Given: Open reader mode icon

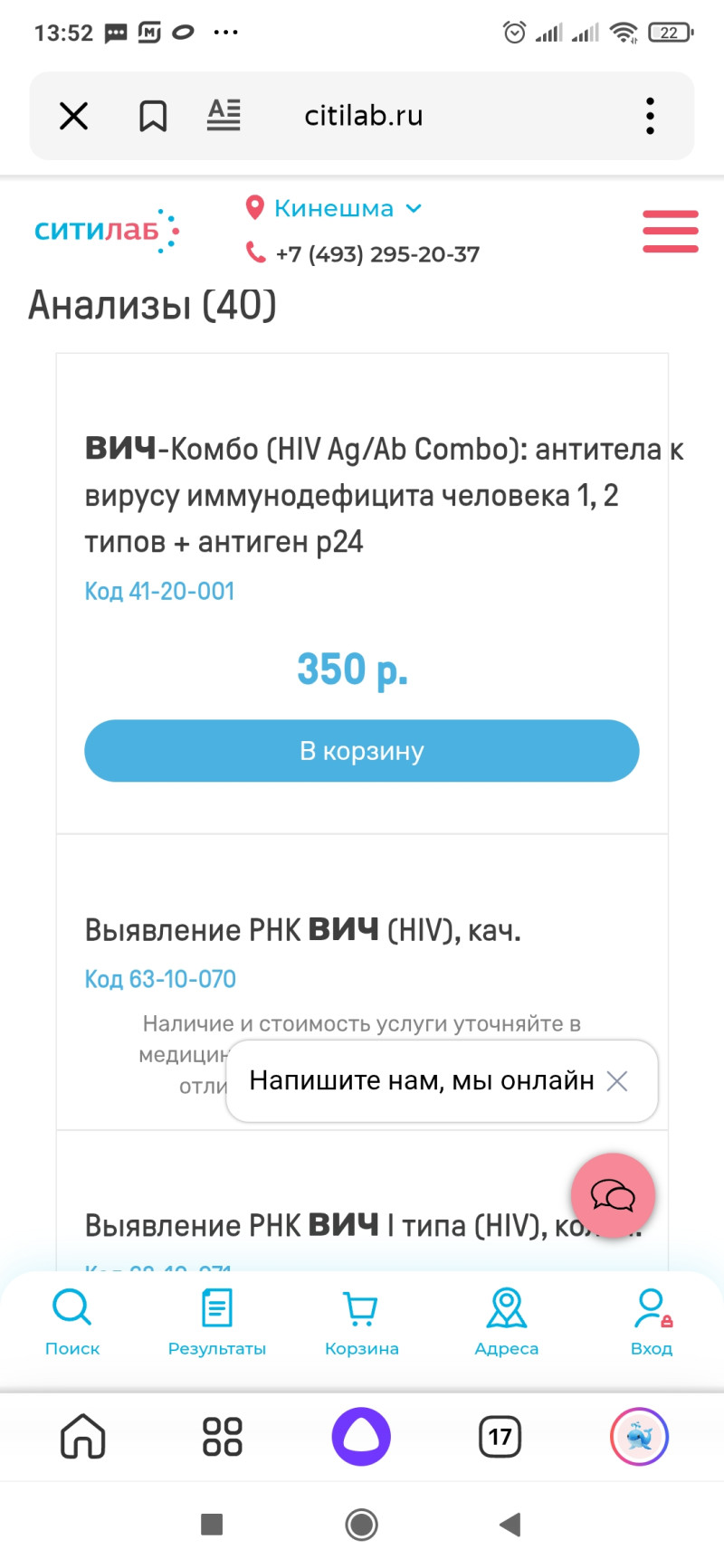Looking at the screenshot, I should pyautogui.click(x=224, y=115).
